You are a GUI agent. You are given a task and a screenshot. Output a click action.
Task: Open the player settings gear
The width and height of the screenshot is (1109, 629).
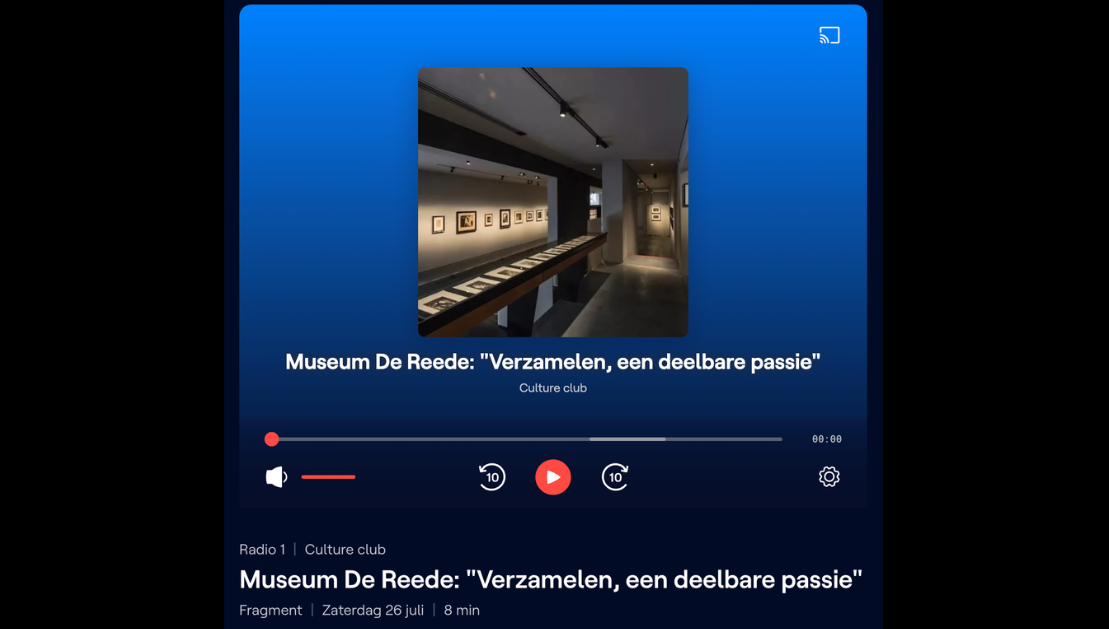829,477
